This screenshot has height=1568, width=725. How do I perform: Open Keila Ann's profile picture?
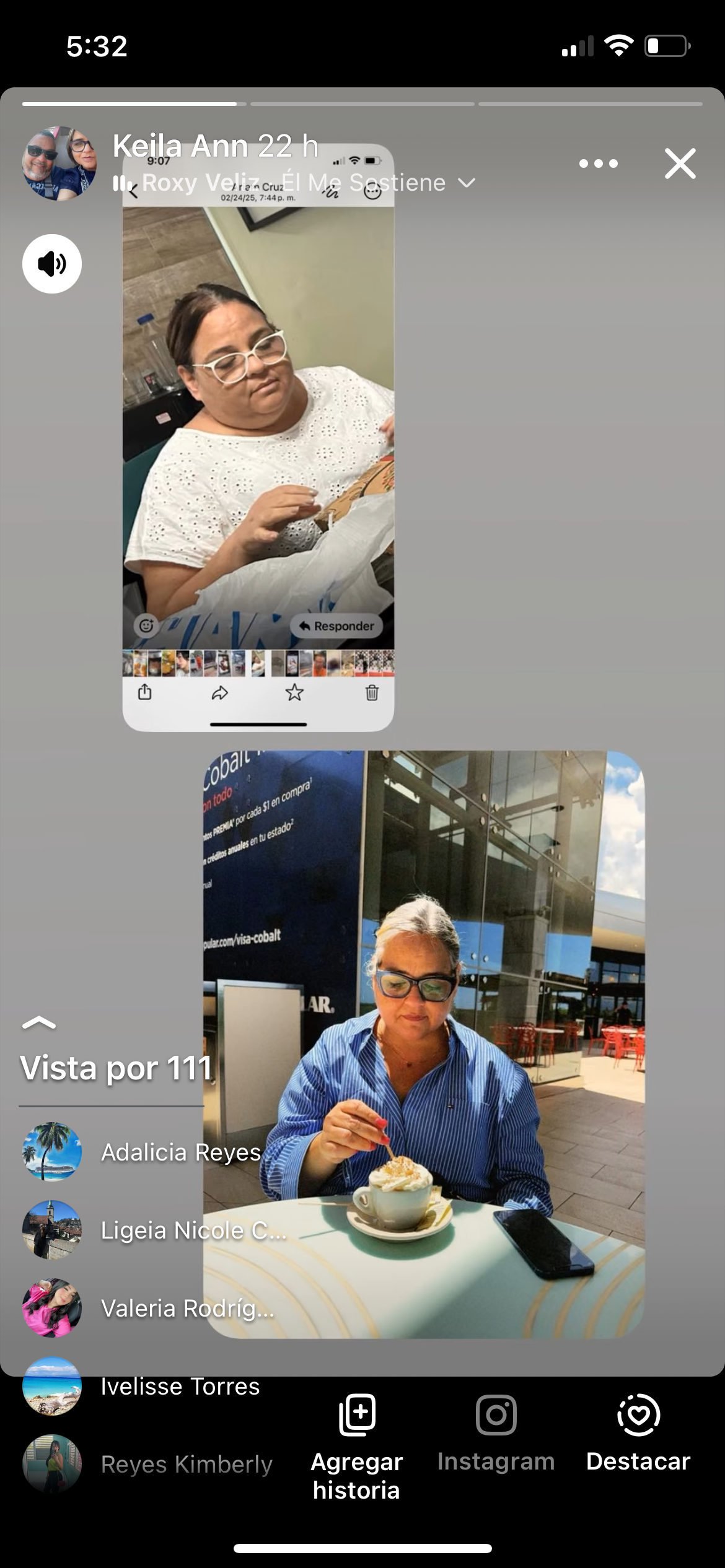(59, 163)
